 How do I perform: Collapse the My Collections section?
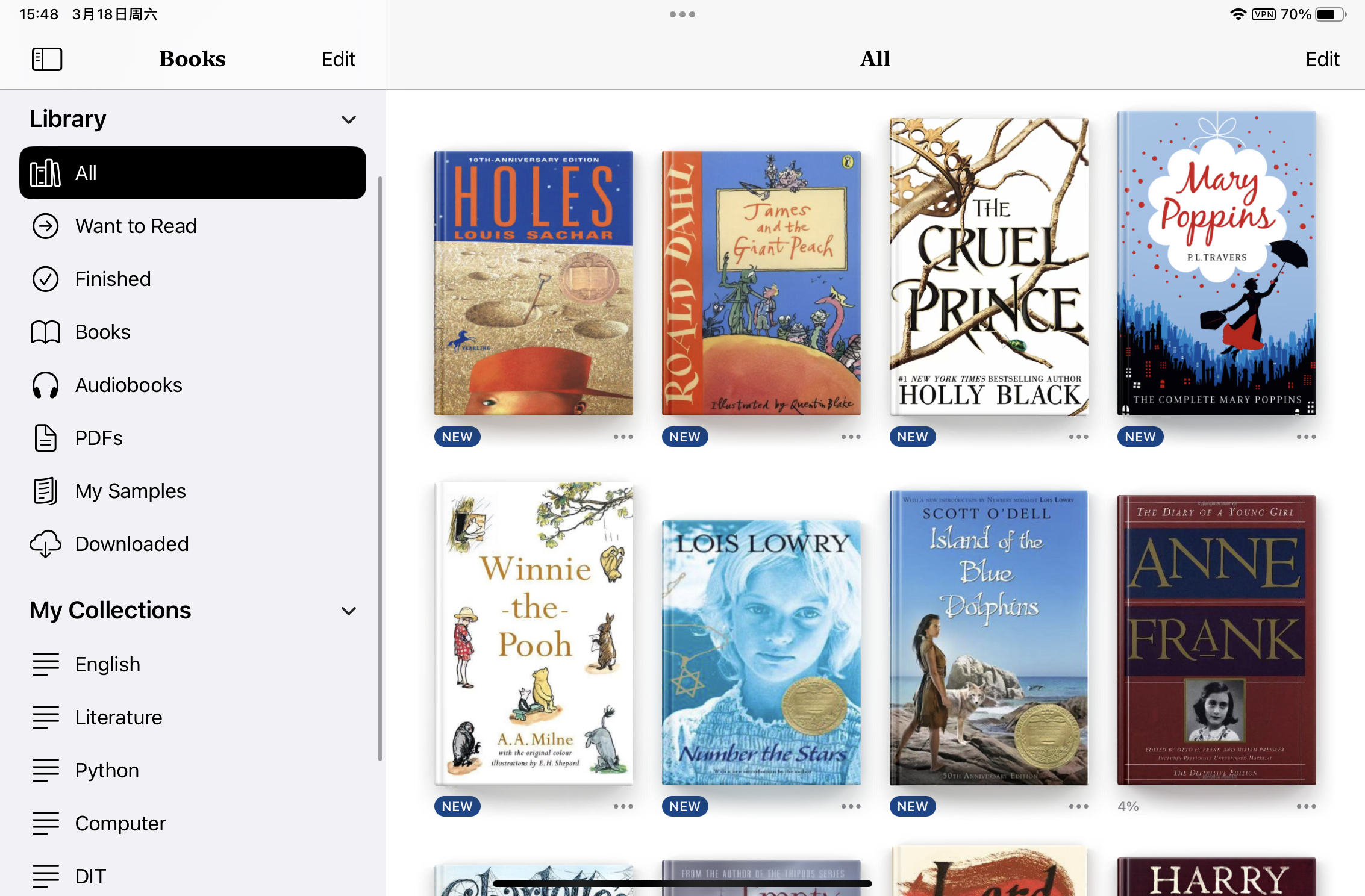[348, 611]
